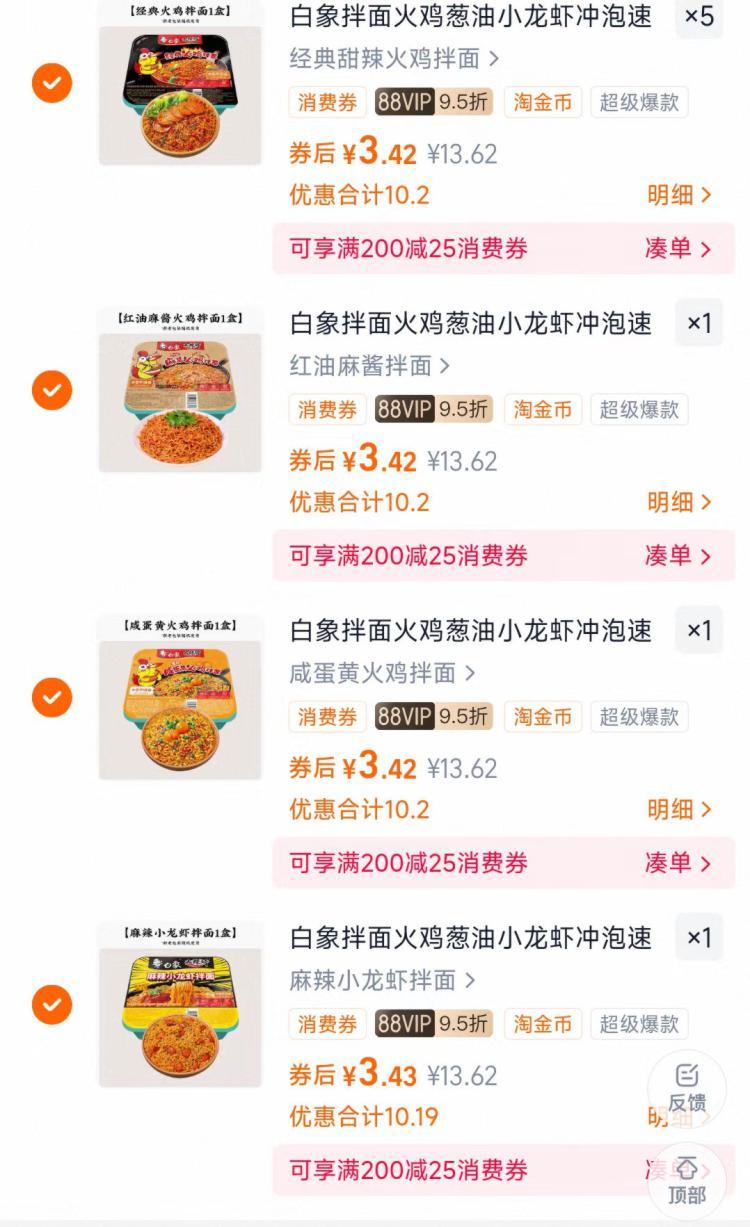Image resolution: width=750 pixels, height=1227 pixels.
Task: Go to 凑单 under 经典甜辣火鸡拌面
Action: tap(678, 249)
